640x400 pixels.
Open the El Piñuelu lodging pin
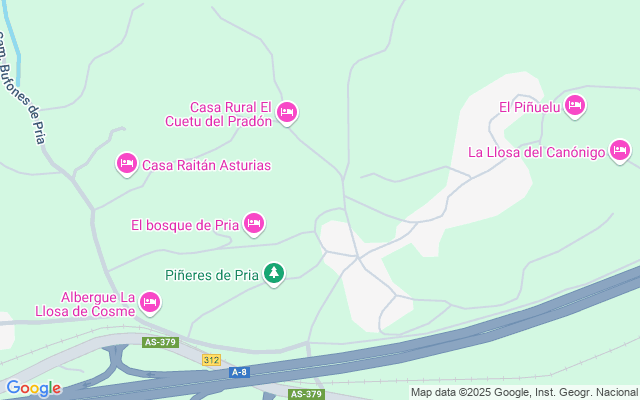tap(575, 107)
